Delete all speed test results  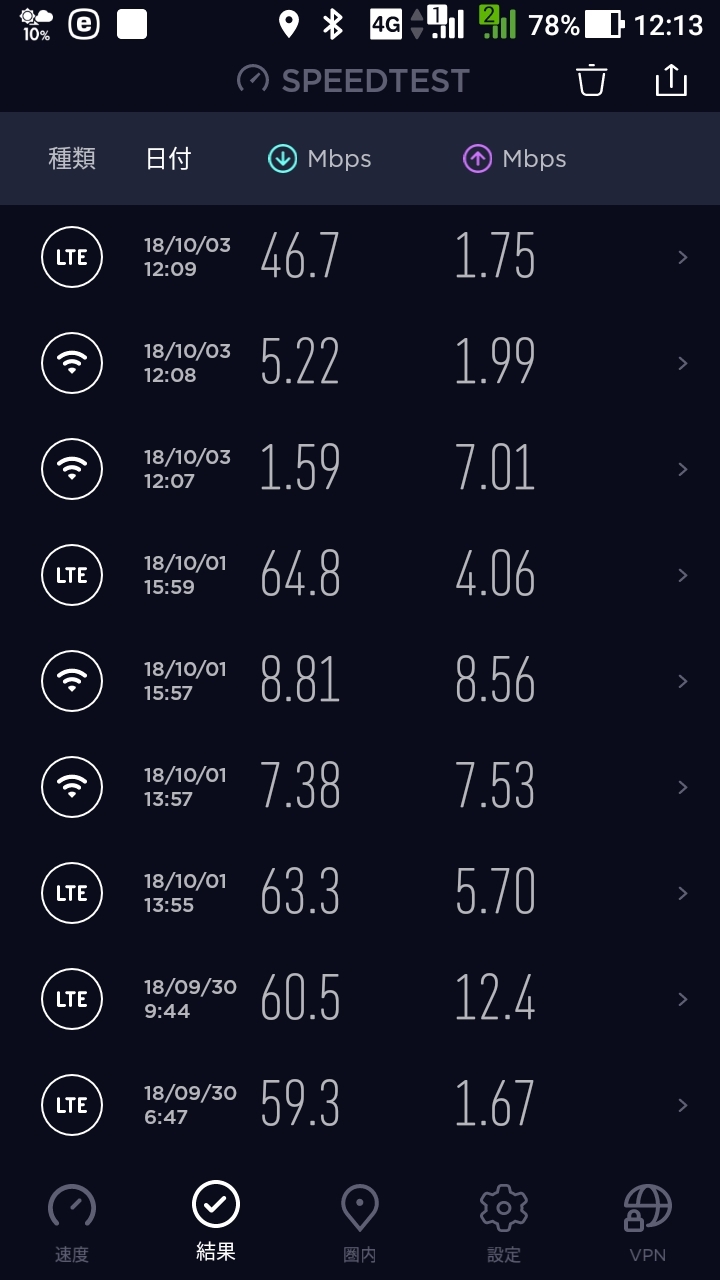point(592,80)
